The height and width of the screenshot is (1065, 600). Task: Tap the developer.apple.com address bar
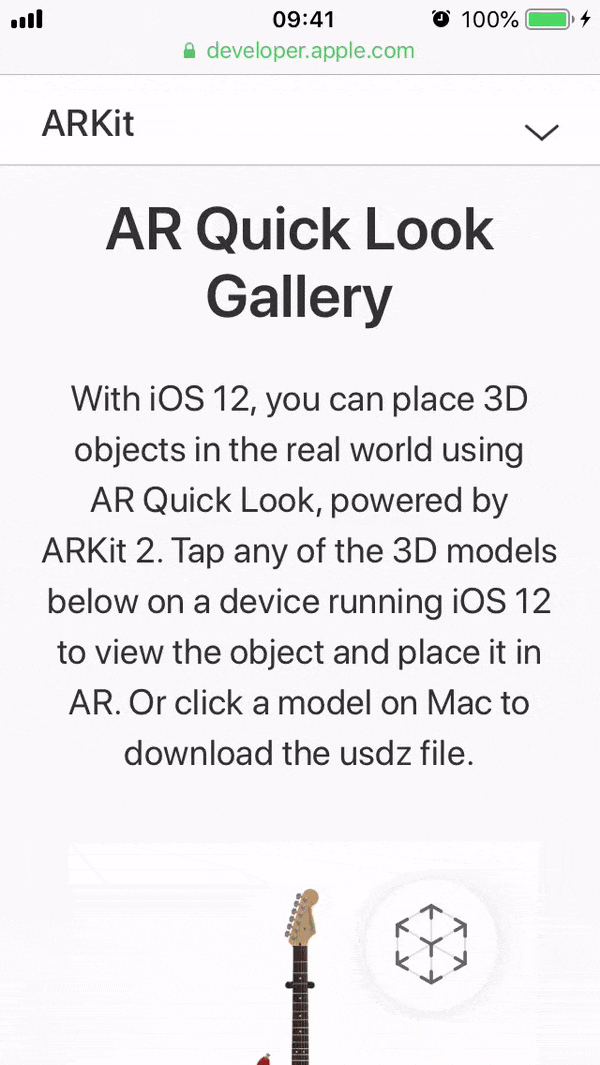[300, 51]
